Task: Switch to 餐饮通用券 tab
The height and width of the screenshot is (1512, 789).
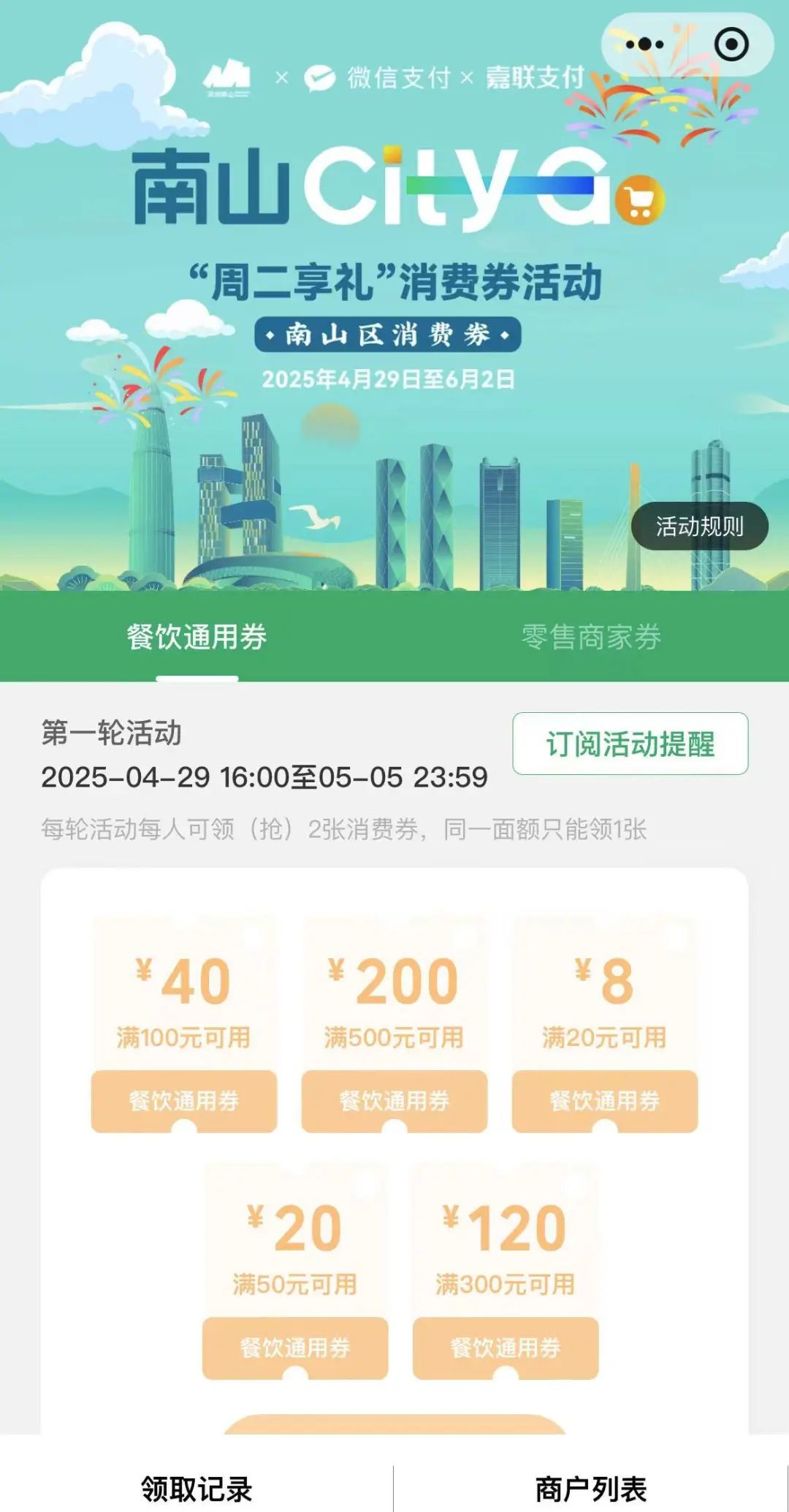Action: [x=197, y=637]
